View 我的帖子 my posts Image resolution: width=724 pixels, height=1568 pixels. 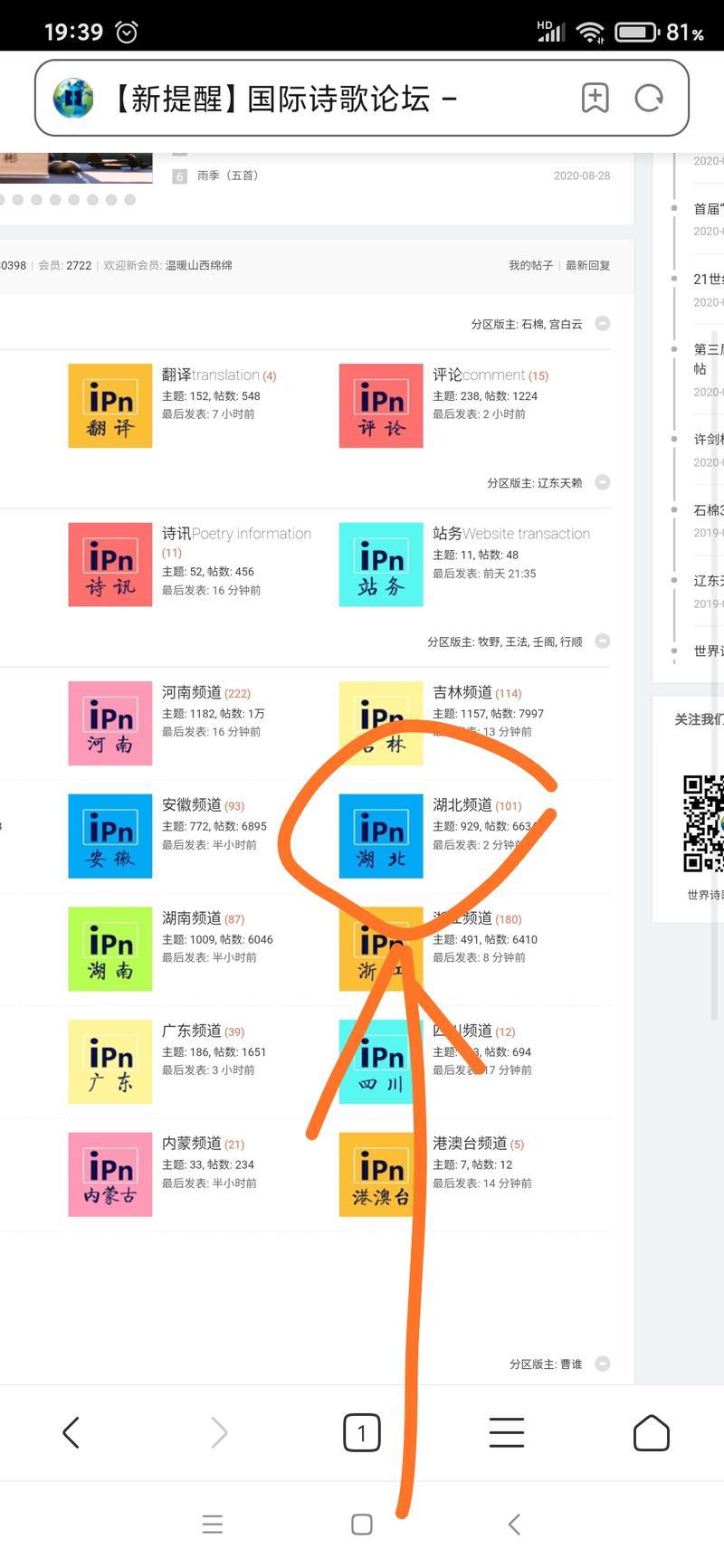coord(530,265)
